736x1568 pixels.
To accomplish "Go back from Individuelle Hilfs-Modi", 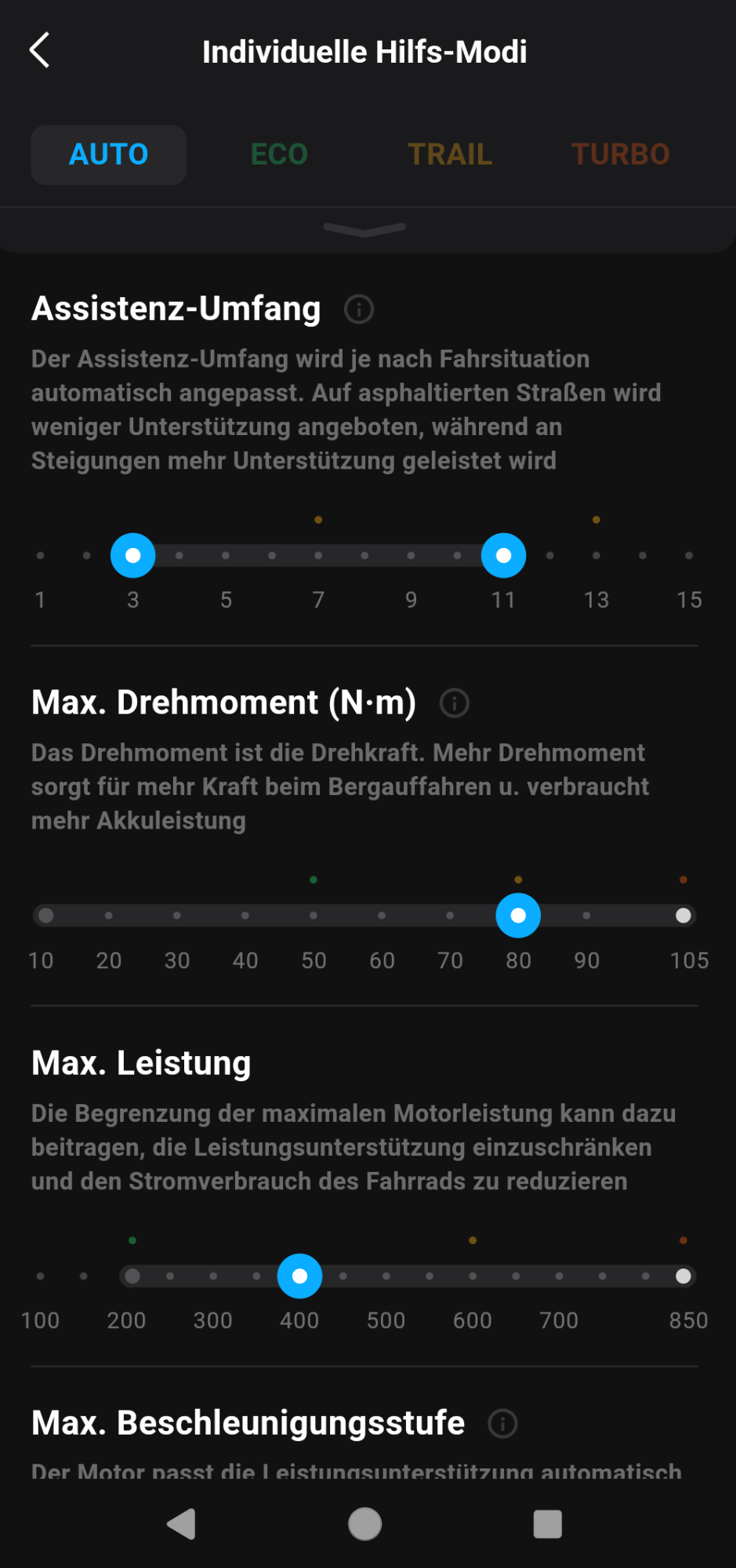I will (40, 51).
